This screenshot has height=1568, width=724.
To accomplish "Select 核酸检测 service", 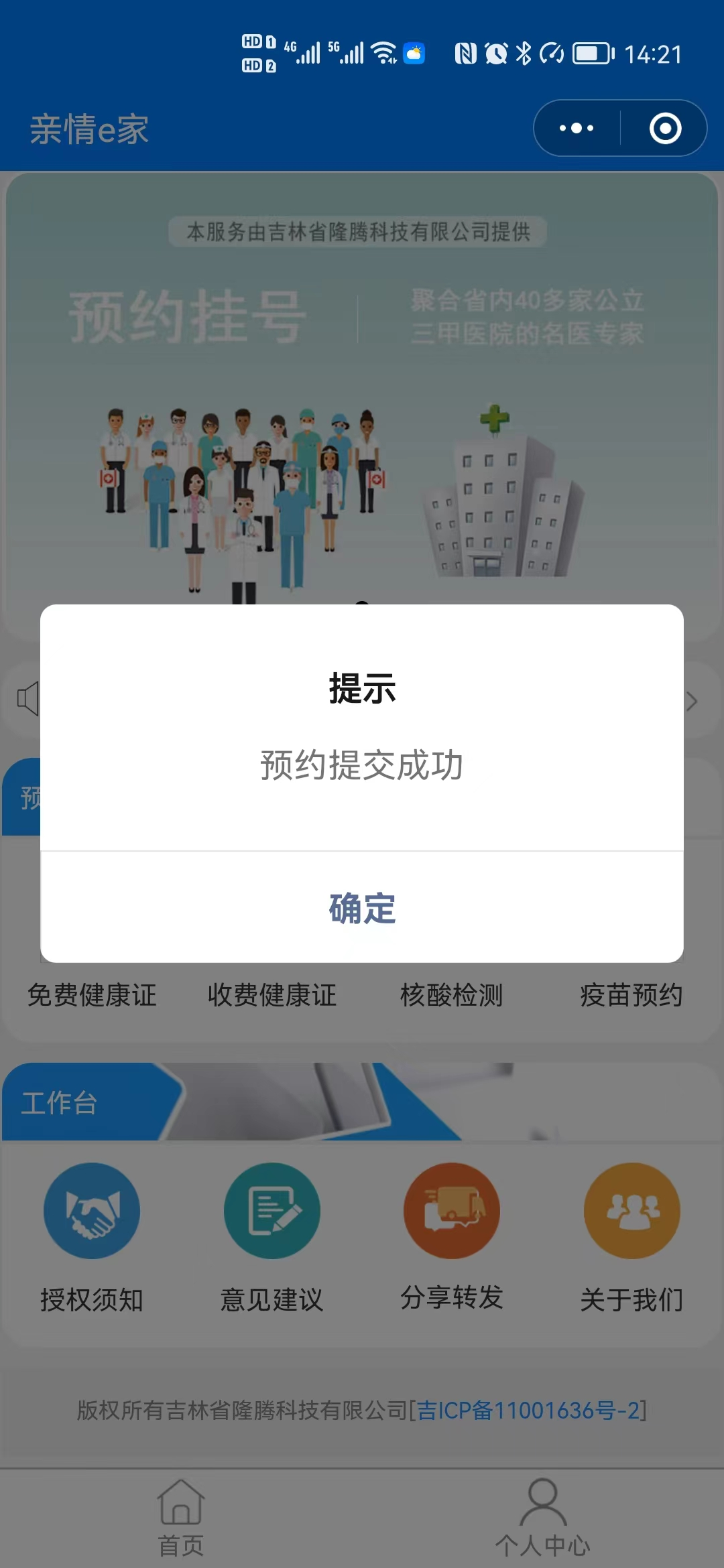I will (x=452, y=995).
